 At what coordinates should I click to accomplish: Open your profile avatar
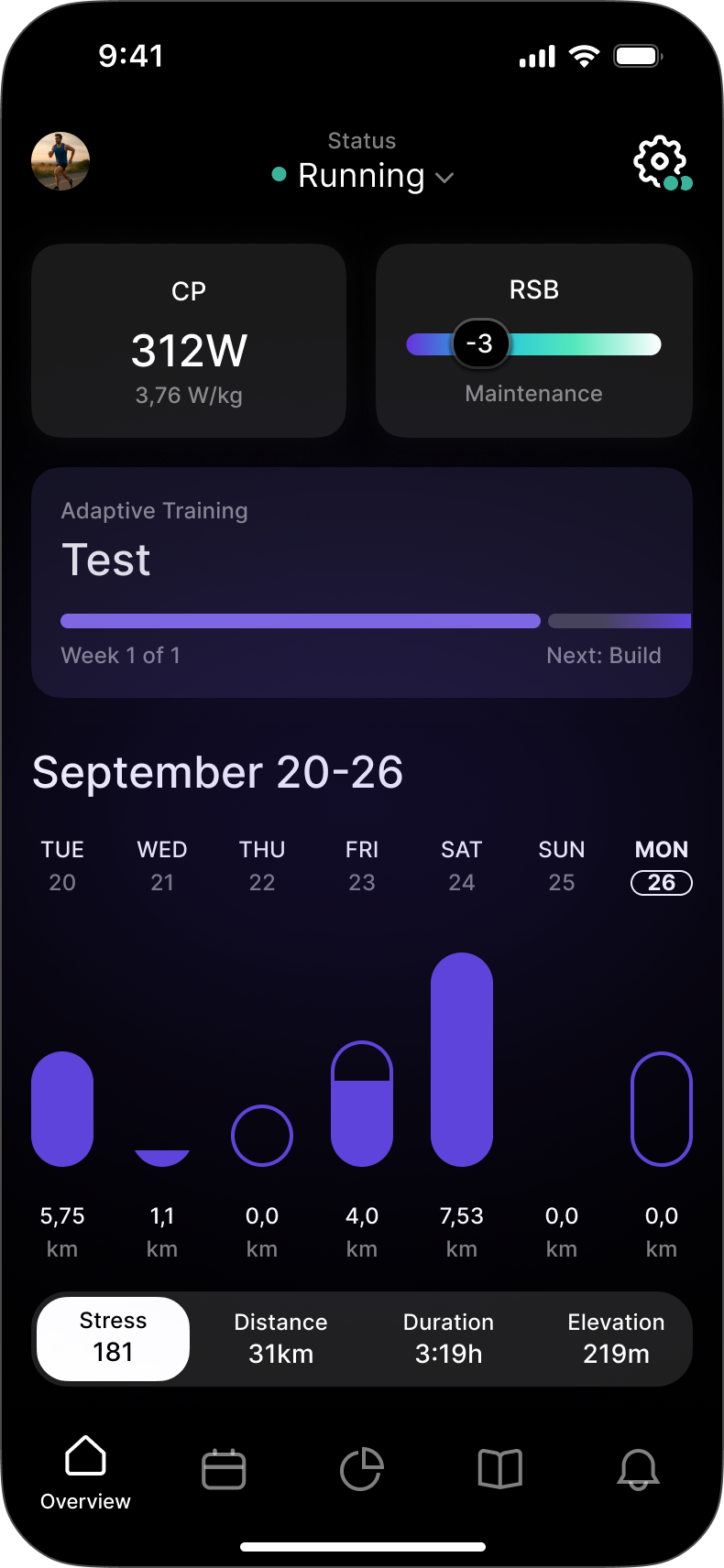pyautogui.click(x=60, y=161)
